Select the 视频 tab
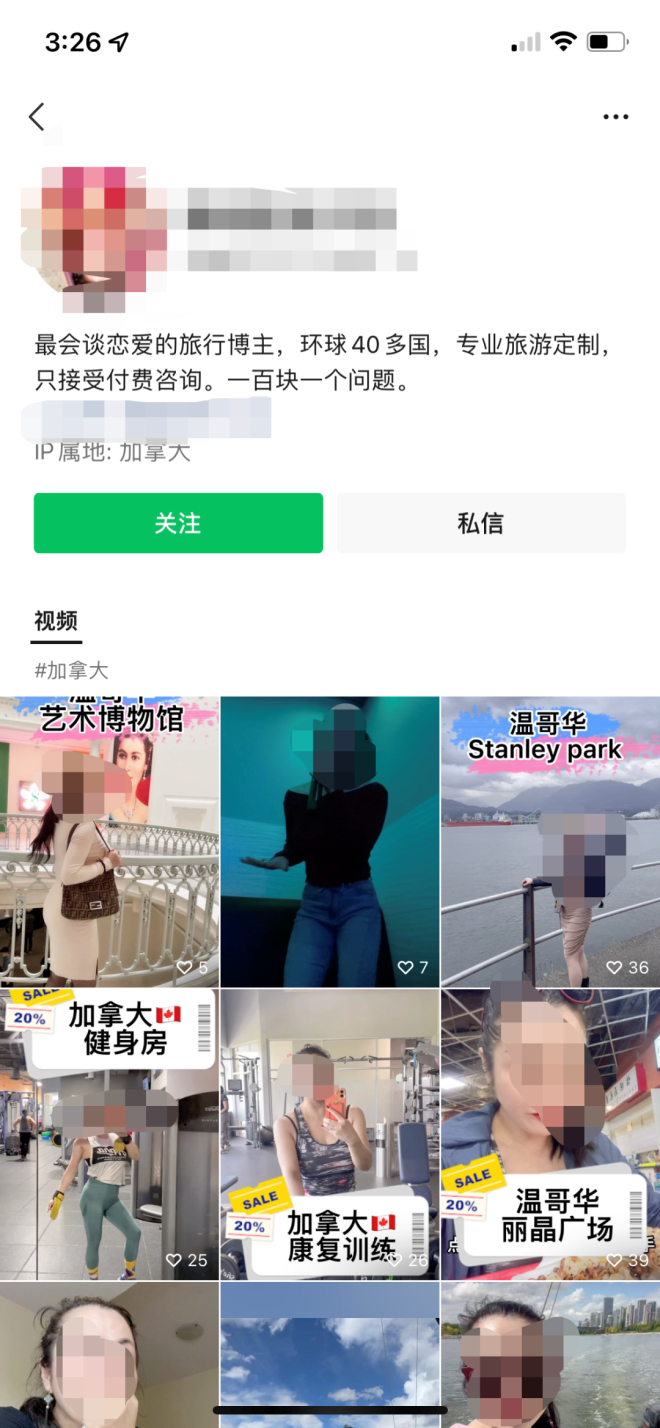 point(56,621)
